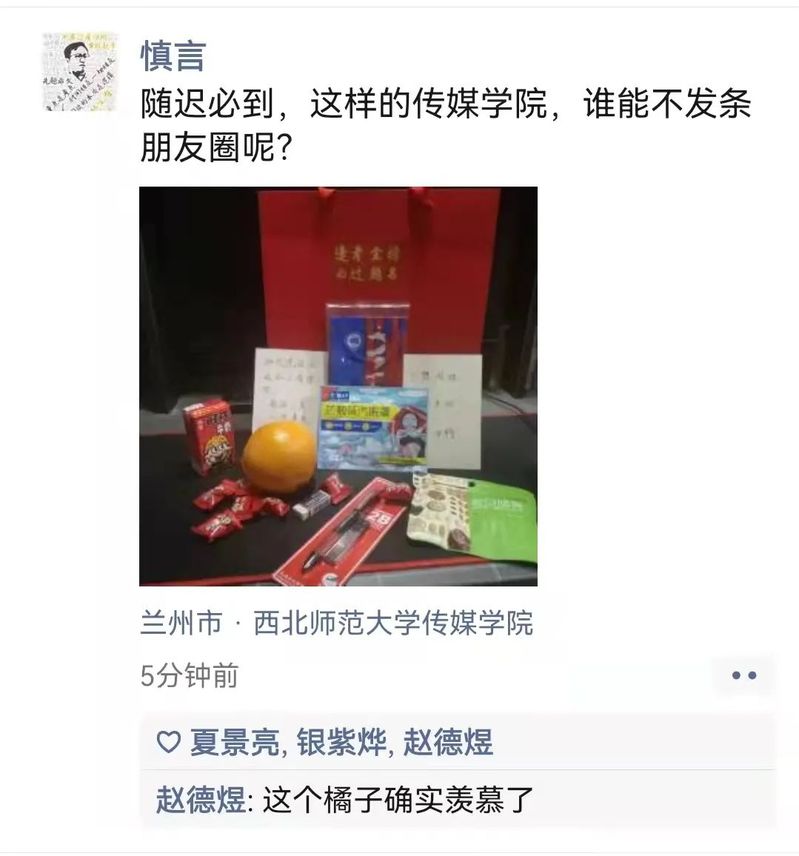The image size is (799, 856).
Task: Open the like and comment menu
Action: (743, 676)
